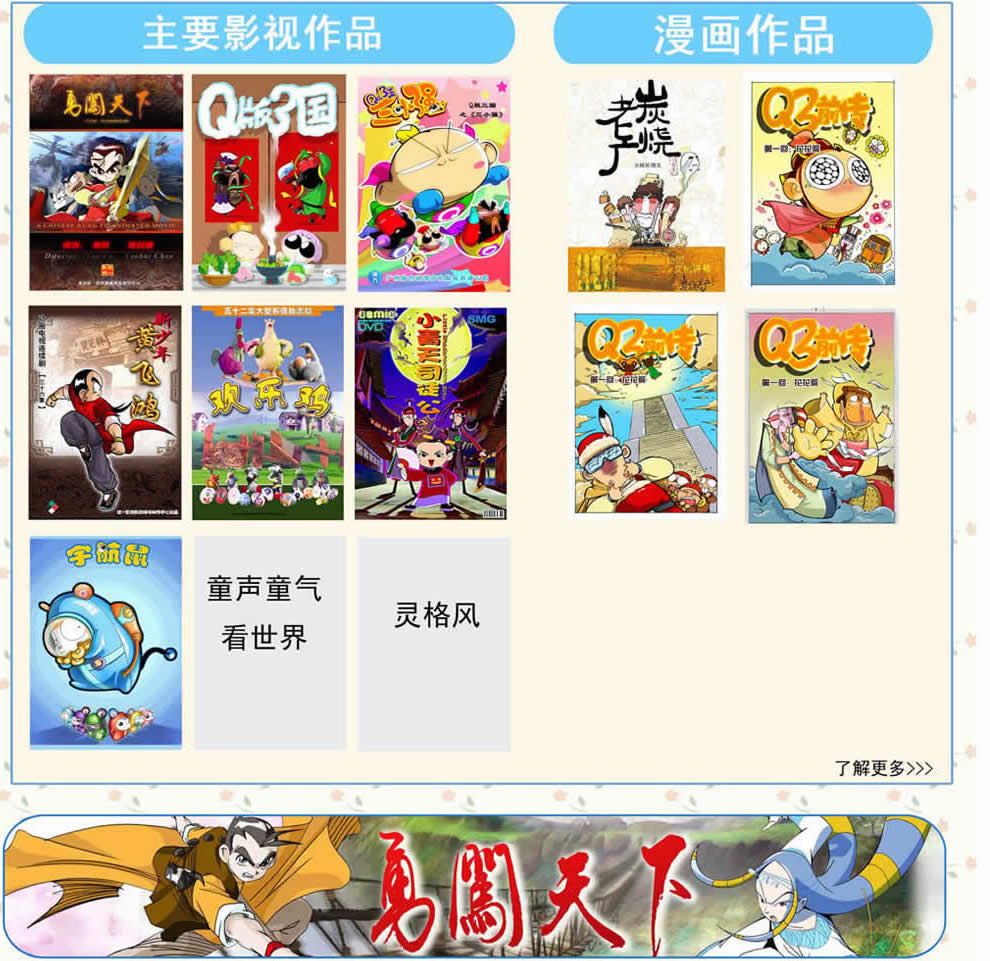This screenshot has width=990, height=961.
Task: Open the 老夫子 comic cover
Action: [x=646, y=186]
